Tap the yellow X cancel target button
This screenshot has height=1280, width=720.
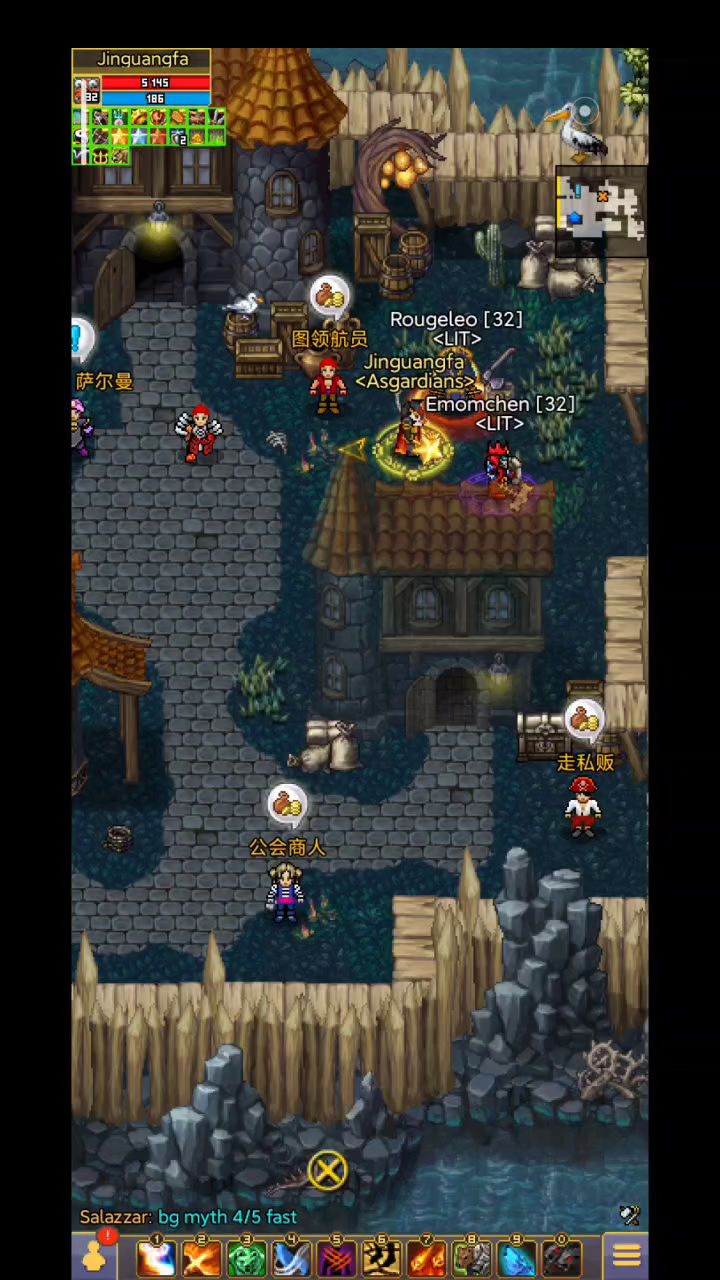(328, 1169)
